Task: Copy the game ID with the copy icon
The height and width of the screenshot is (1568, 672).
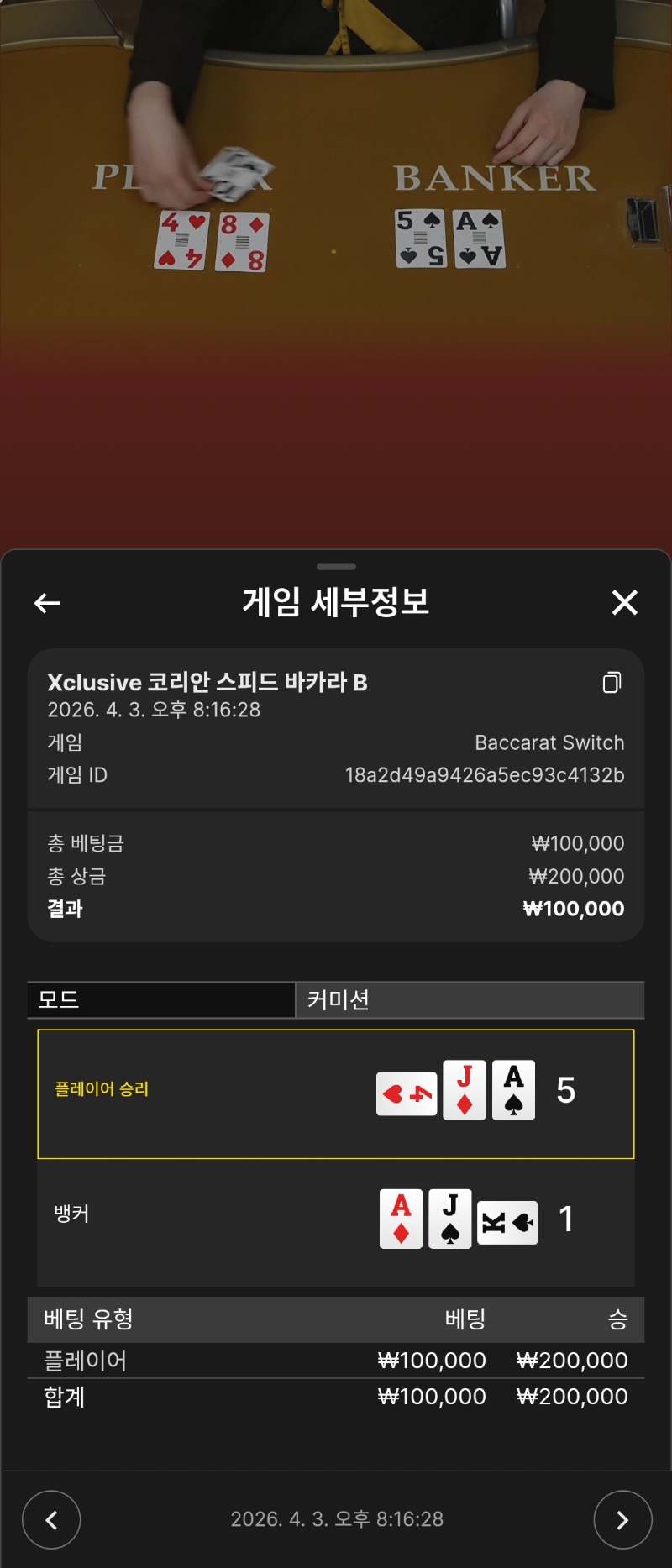Action: [612, 683]
